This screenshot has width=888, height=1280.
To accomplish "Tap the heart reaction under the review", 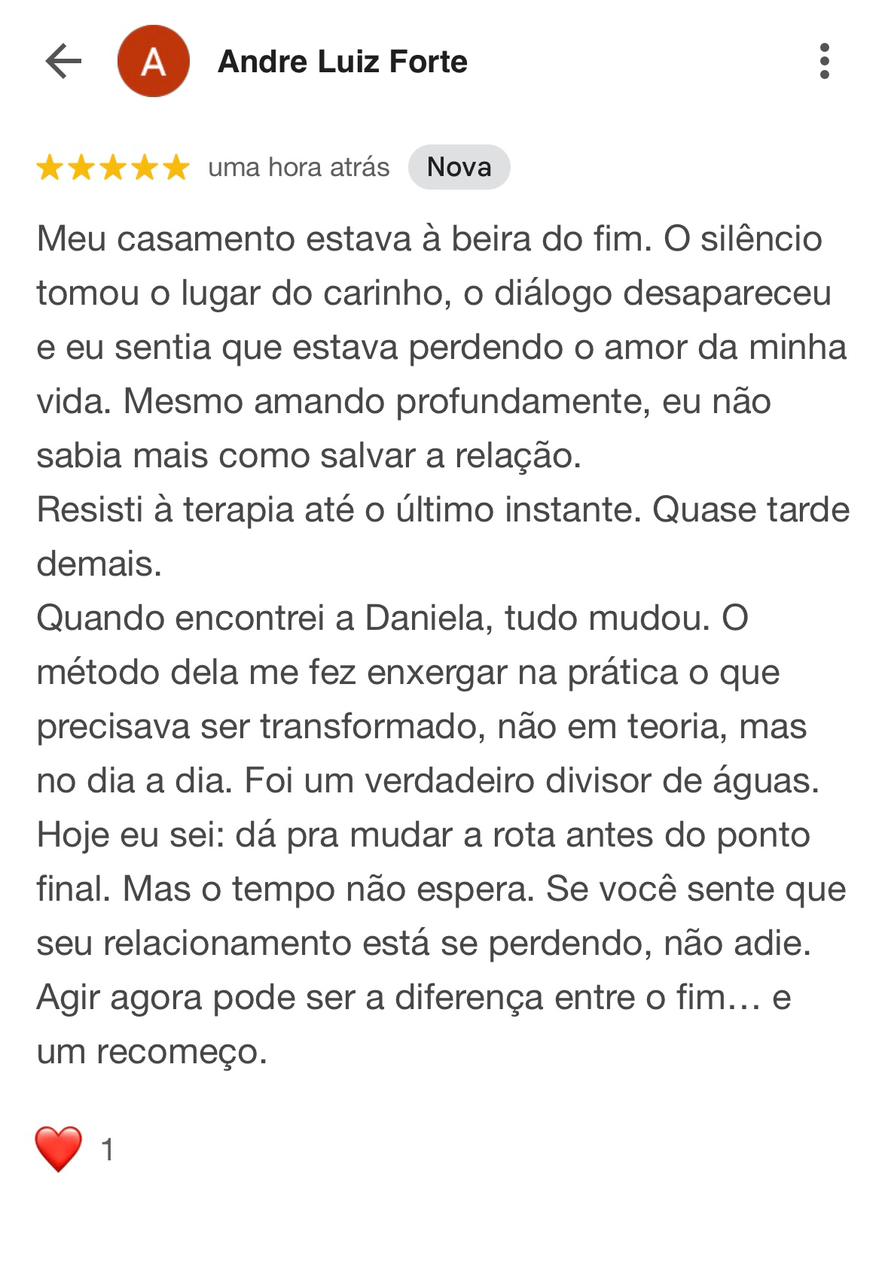I will click(59, 1149).
